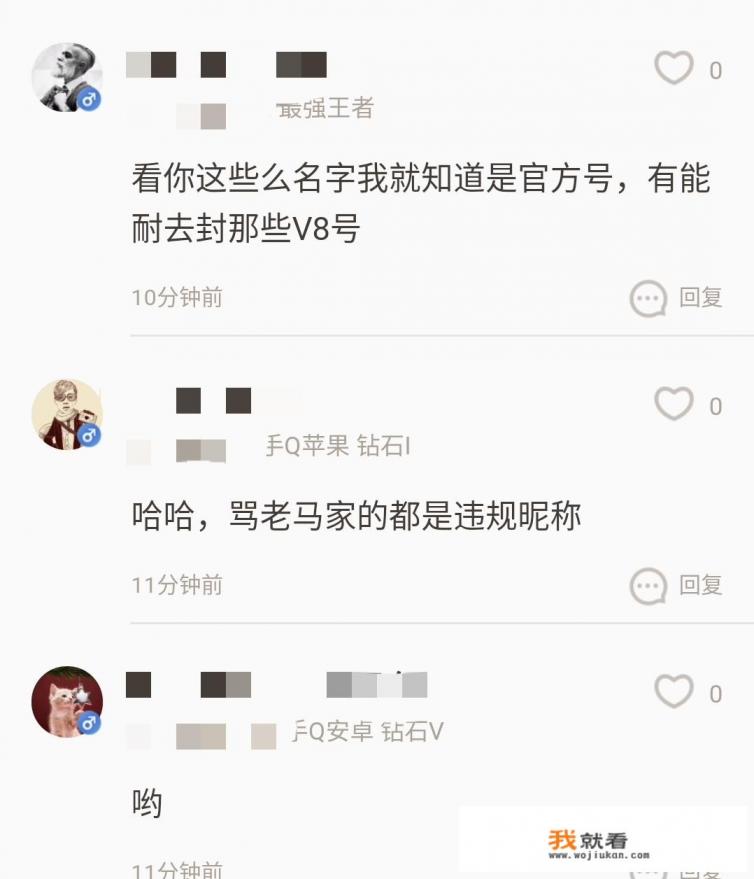Open the cat avatar of 钻石V user

(x=67, y=701)
